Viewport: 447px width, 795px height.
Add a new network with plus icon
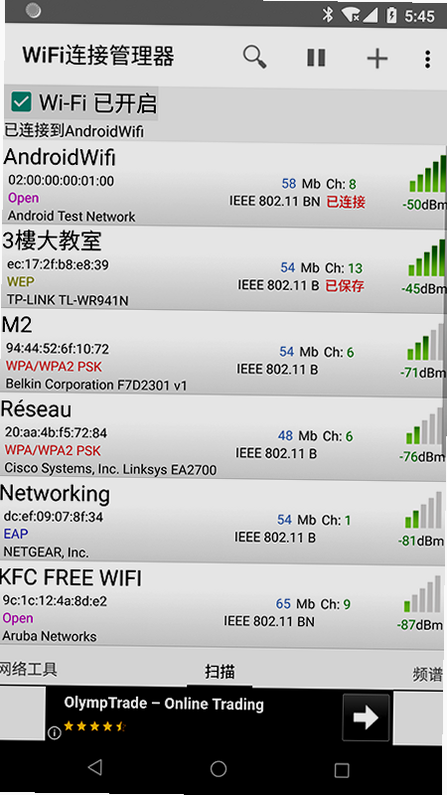coord(377,58)
